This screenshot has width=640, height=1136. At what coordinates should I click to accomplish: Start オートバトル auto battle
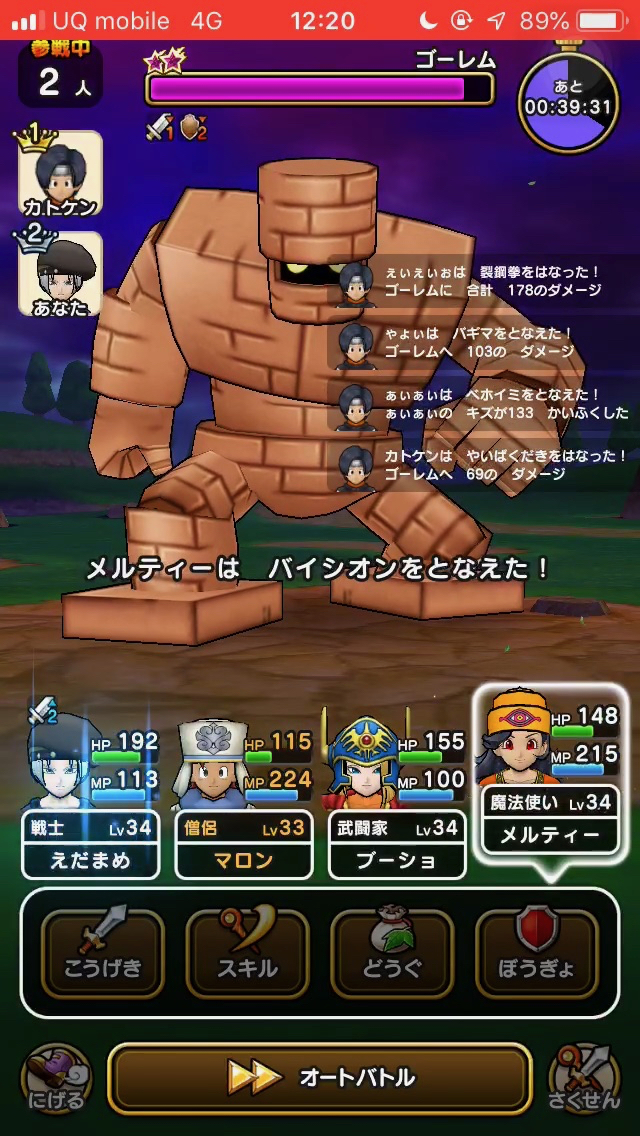tap(320, 1077)
